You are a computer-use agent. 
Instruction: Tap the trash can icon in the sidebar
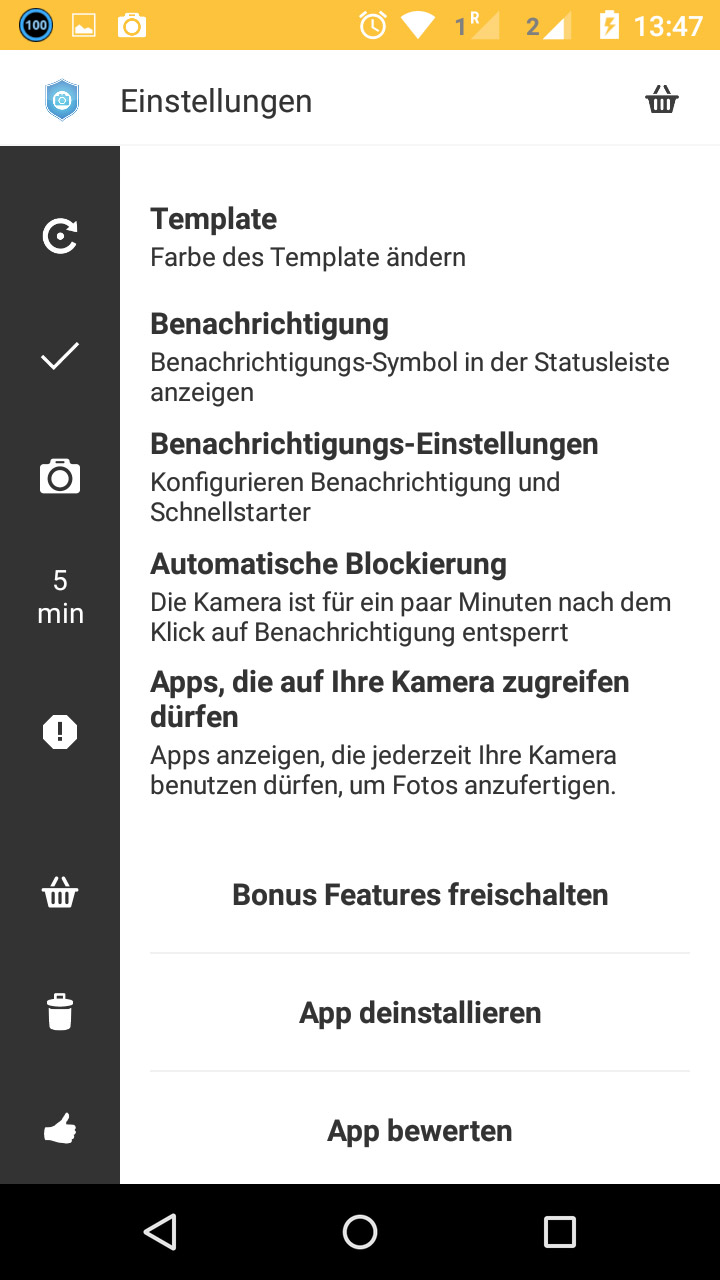[60, 1011]
